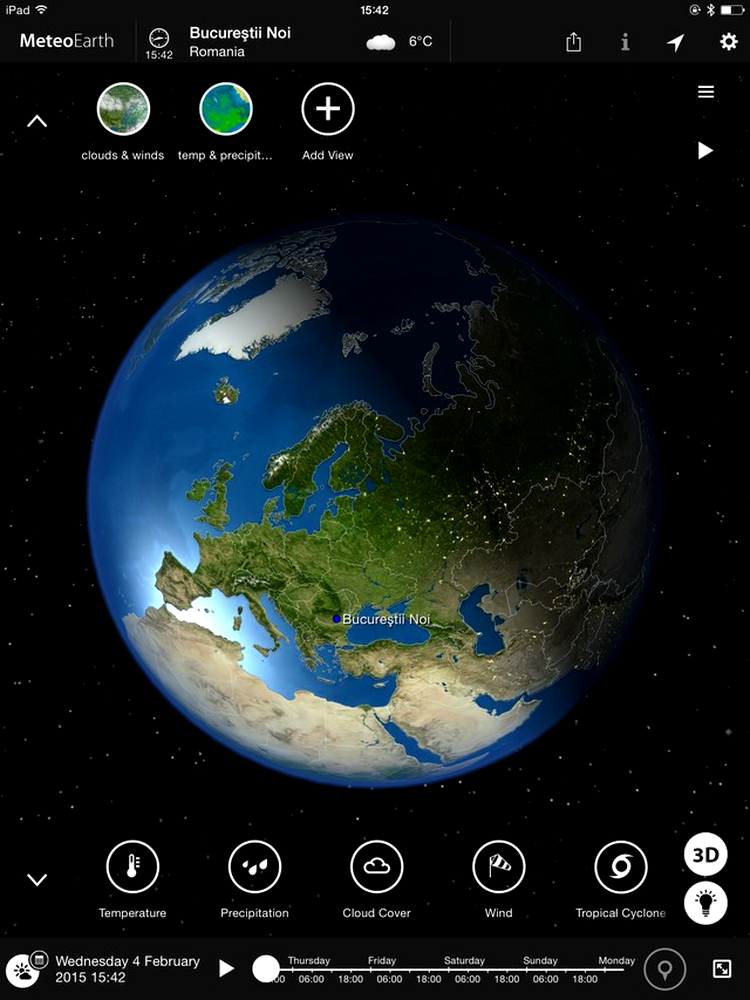Collapse the layers panel with the down chevron
750x1000 pixels.
click(37, 880)
